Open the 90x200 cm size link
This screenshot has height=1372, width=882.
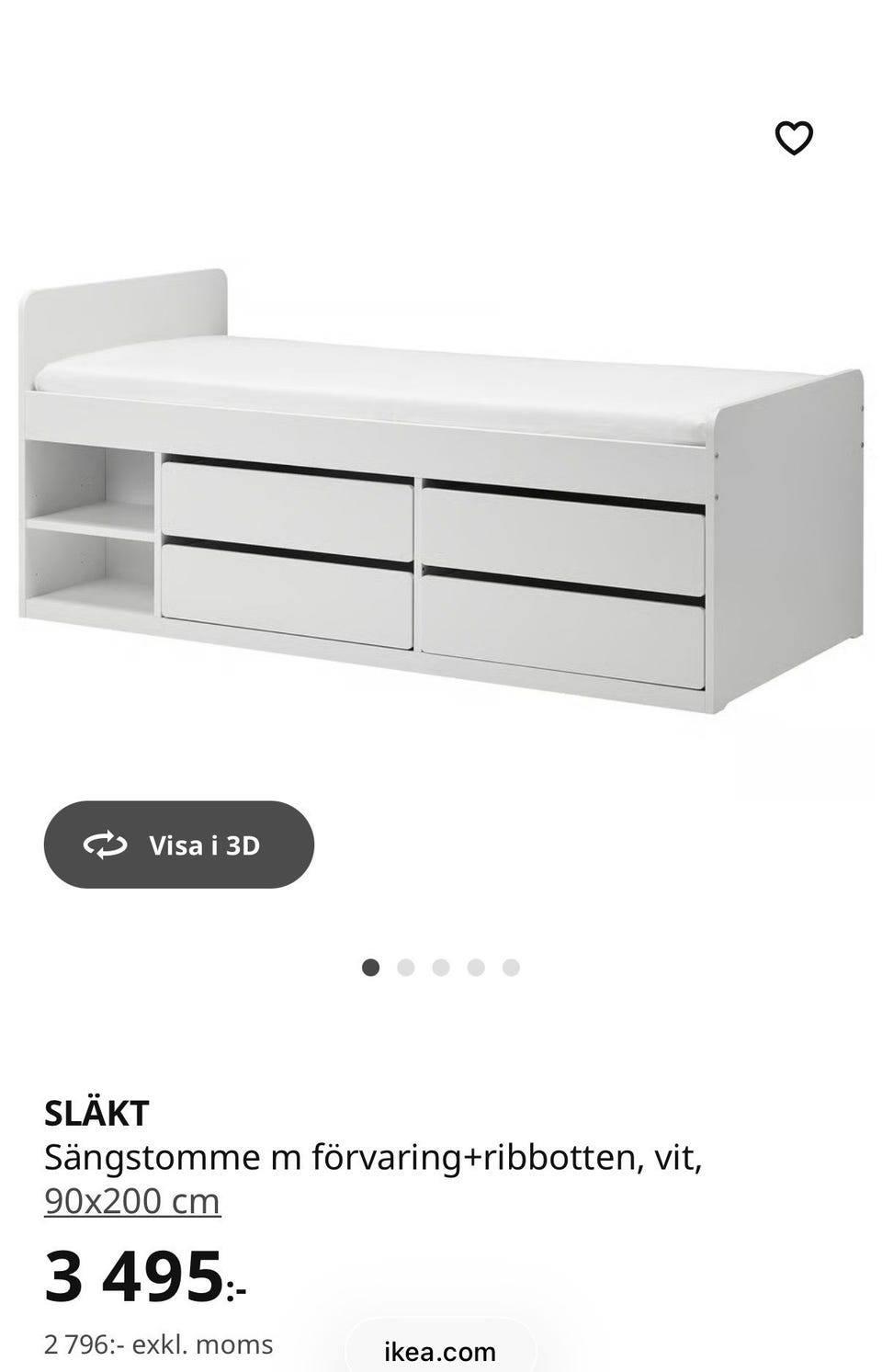point(131,1199)
